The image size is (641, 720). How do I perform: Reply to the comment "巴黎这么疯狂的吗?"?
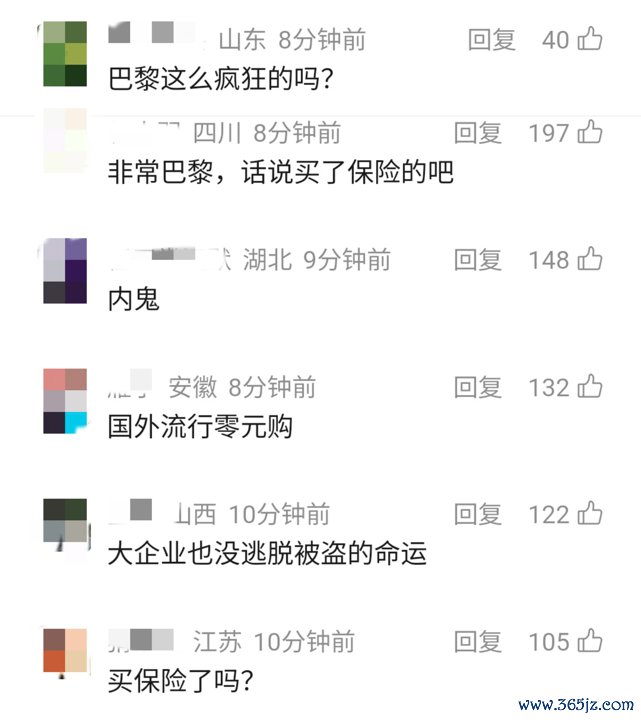(492, 40)
